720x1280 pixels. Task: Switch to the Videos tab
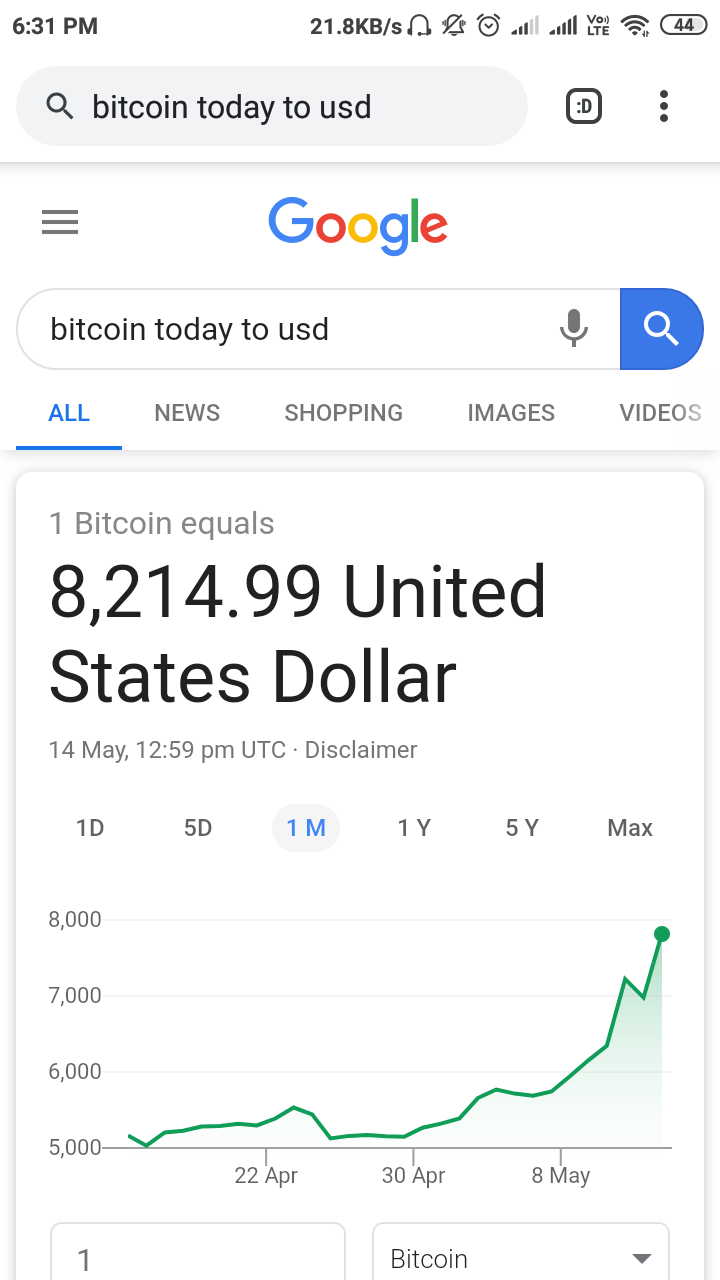tap(661, 413)
